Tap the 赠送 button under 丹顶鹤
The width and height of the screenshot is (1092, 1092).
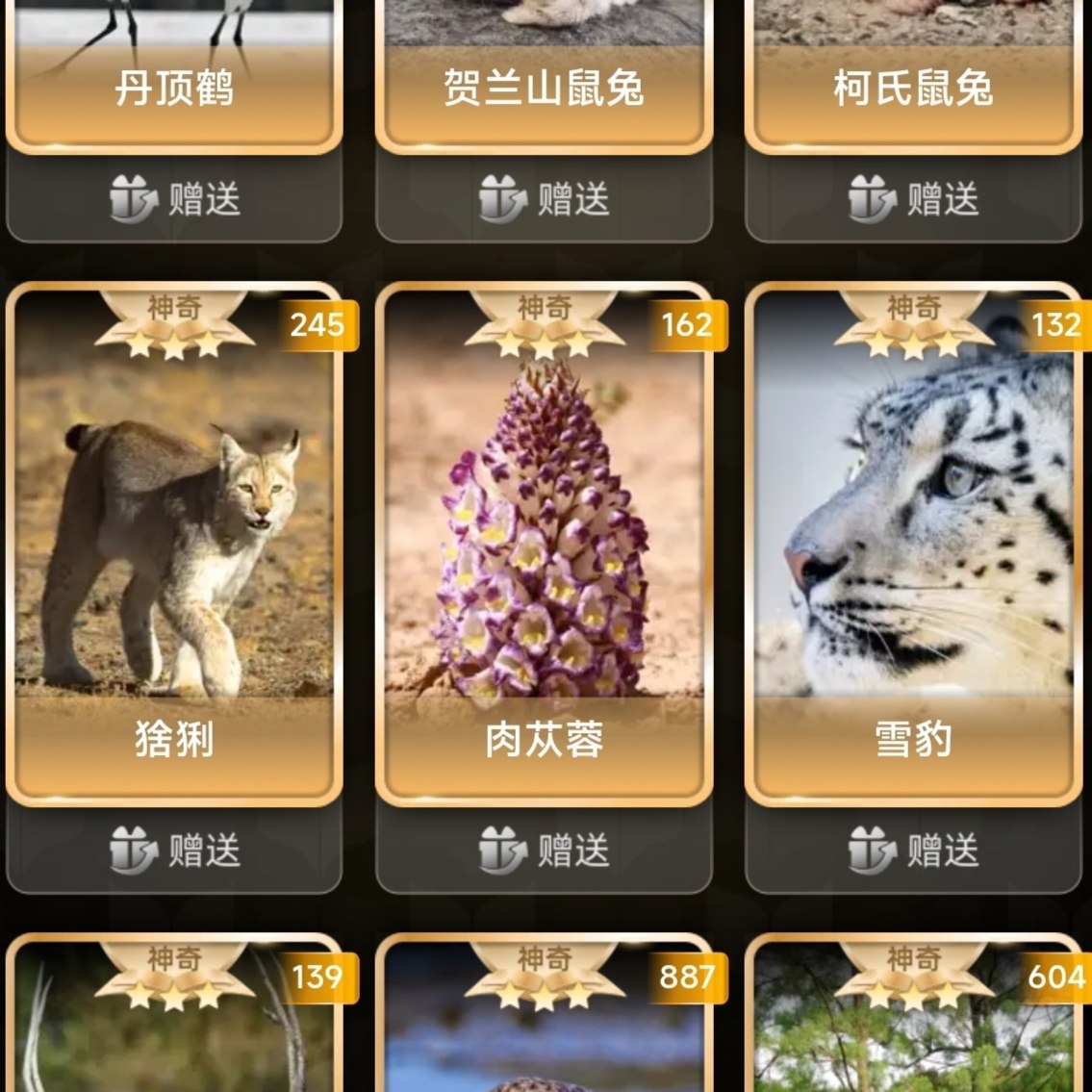click(174, 199)
